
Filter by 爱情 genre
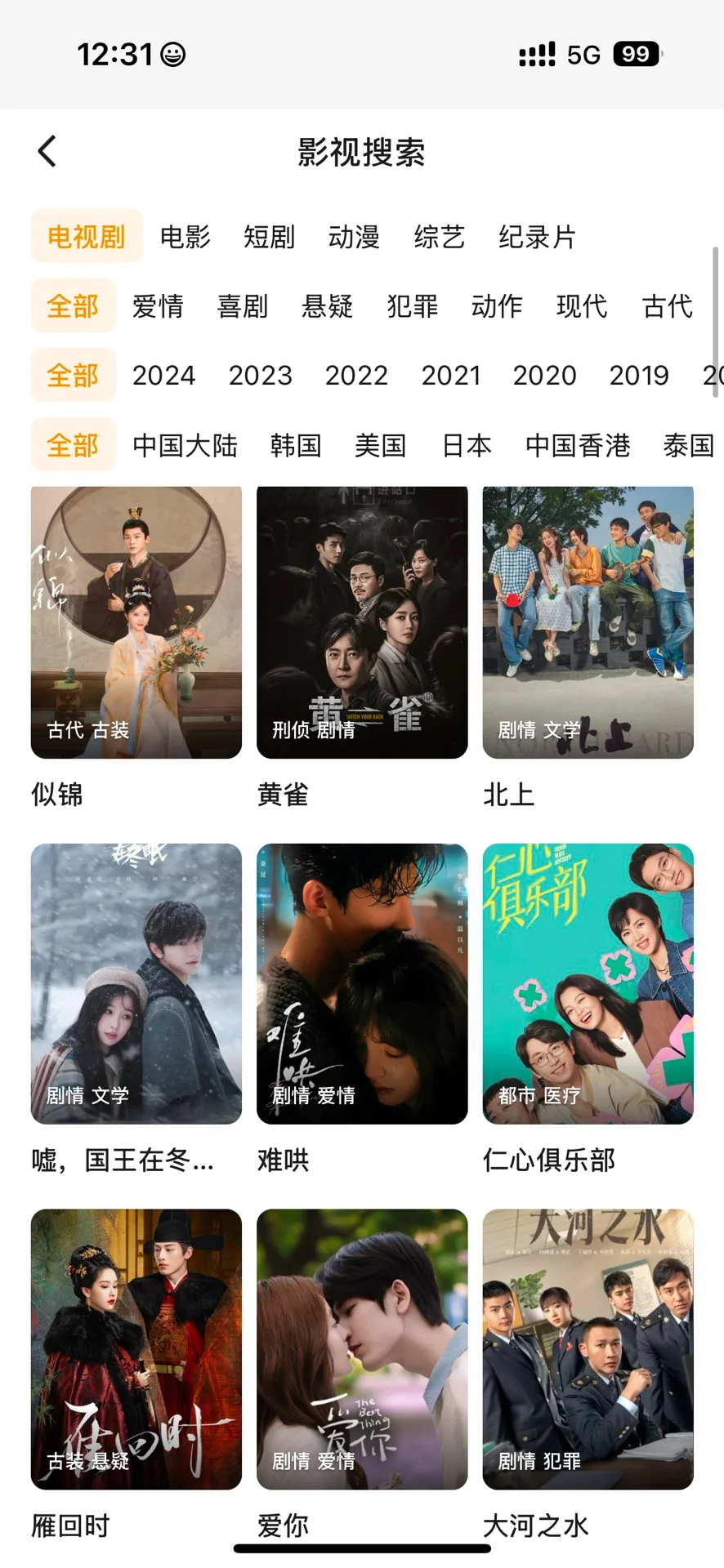(158, 306)
